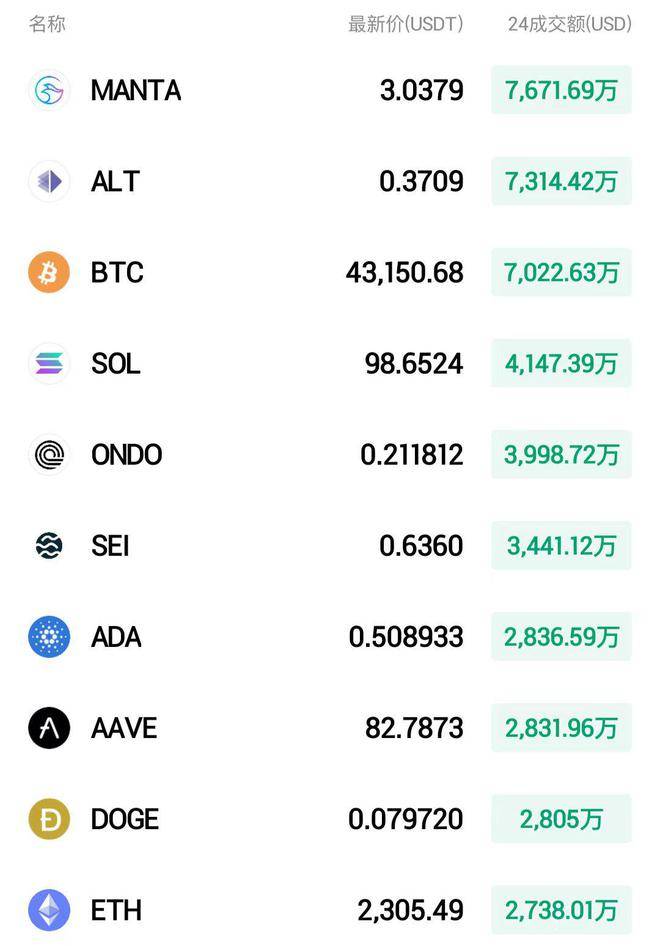
Task: Open the ETH trading pair
Action: (x=116, y=910)
